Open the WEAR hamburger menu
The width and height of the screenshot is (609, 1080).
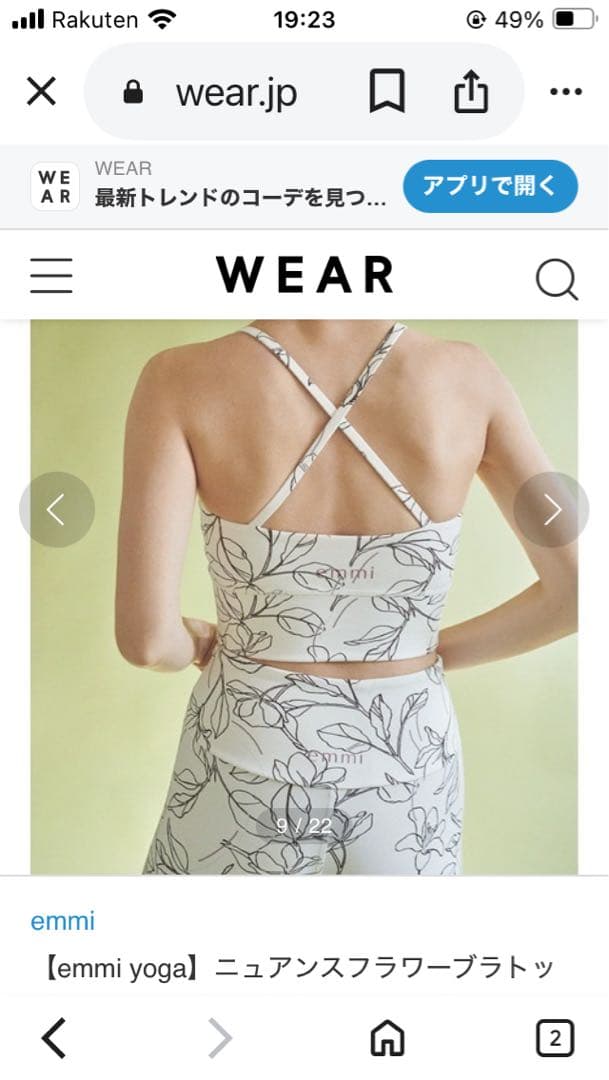click(51, 274)
